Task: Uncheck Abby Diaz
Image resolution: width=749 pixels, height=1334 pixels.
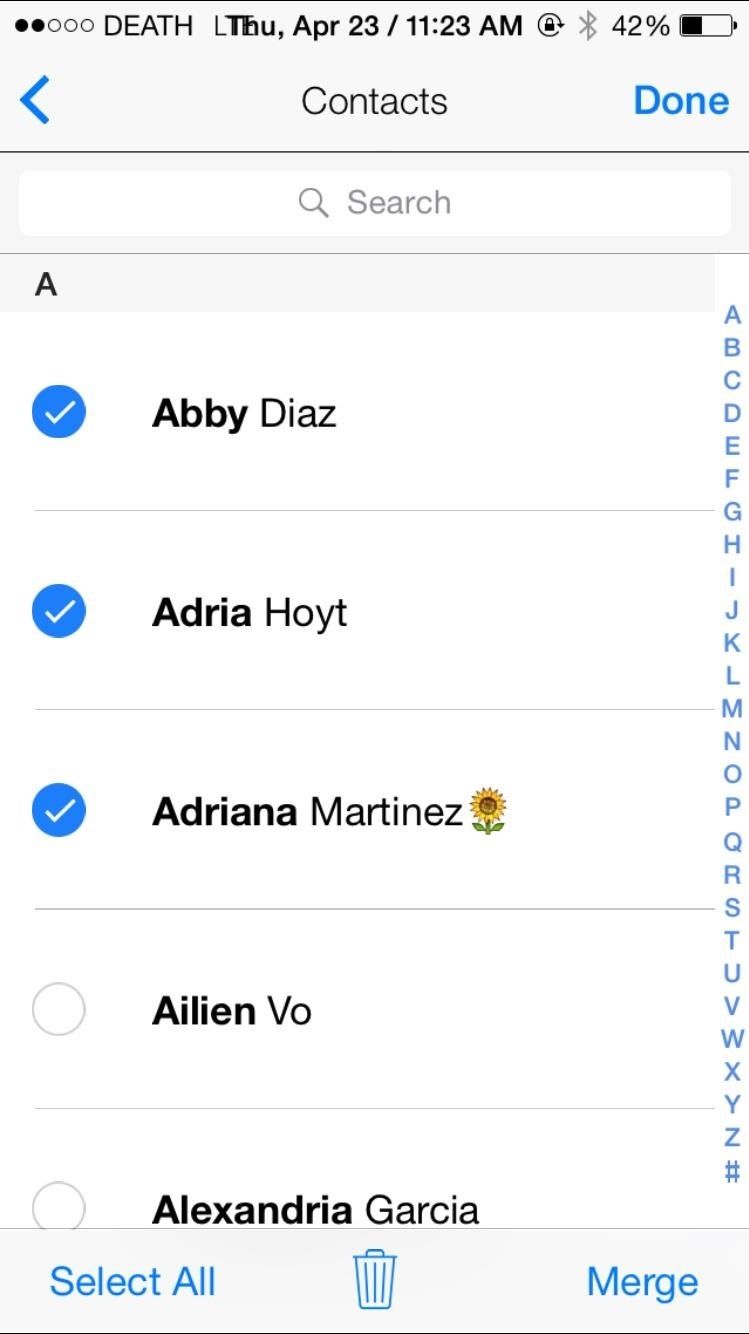Action: pyautogui.click(x=59, y=413)
